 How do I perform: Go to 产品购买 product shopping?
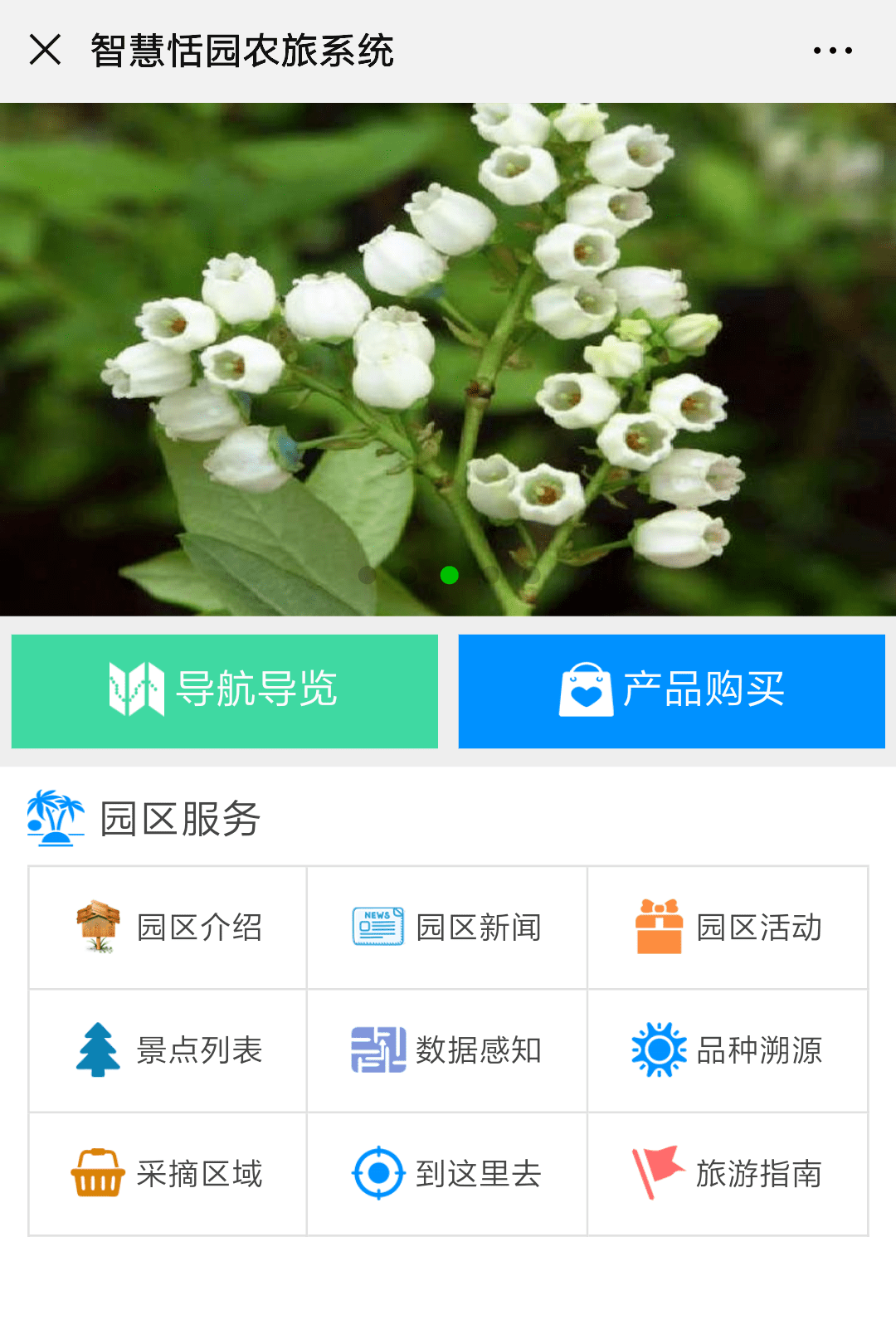click(x=671, y=691)
